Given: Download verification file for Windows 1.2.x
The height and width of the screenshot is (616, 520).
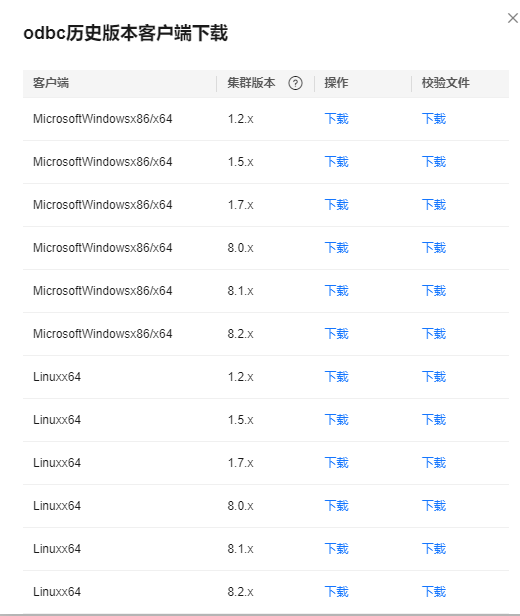Looking at the screenshot, I should [434, 119].
